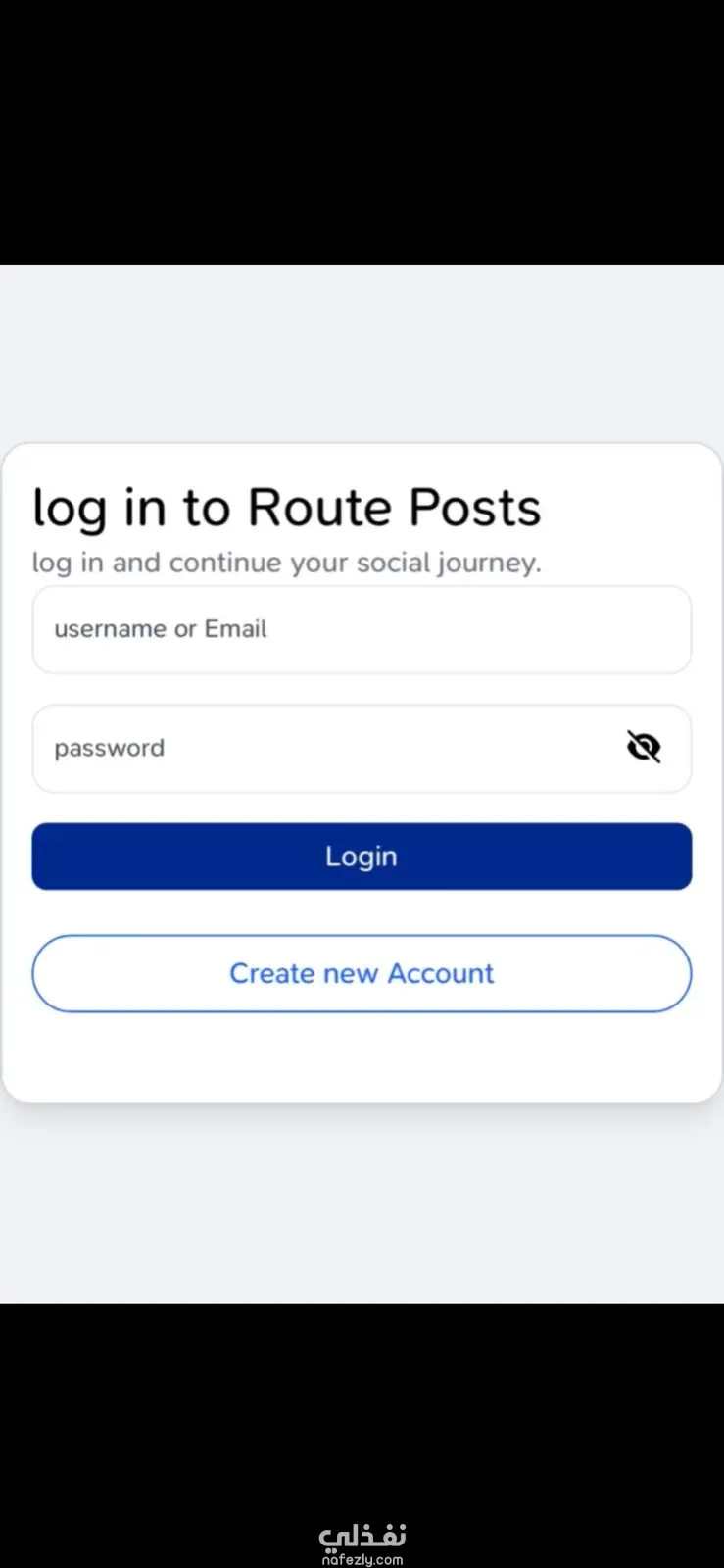Tap the password input field
Screen dimensions: 724x1568
[323, 748]
